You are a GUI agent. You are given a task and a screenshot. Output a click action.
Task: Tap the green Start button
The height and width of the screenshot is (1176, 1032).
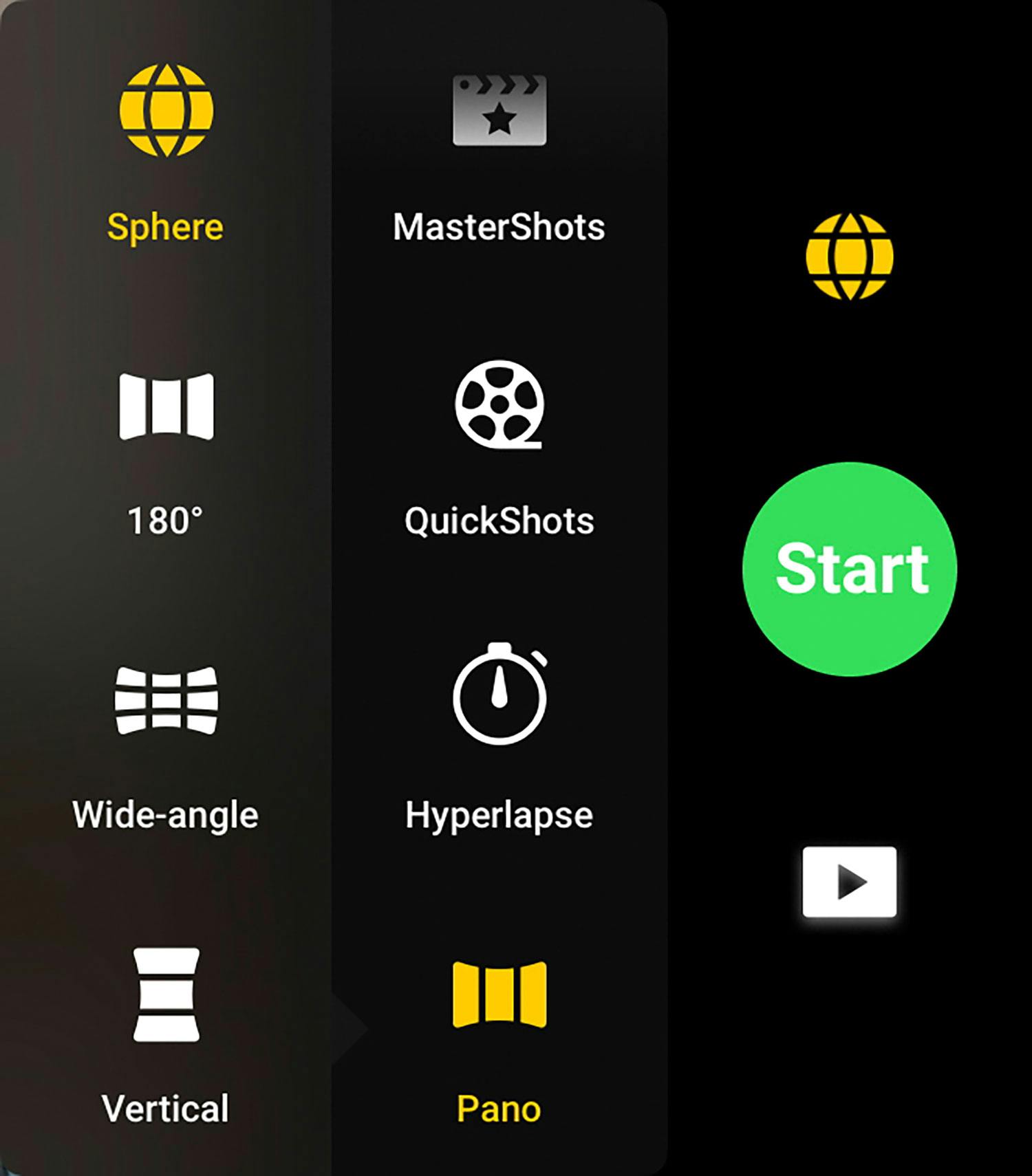click(x=850, y=569)
